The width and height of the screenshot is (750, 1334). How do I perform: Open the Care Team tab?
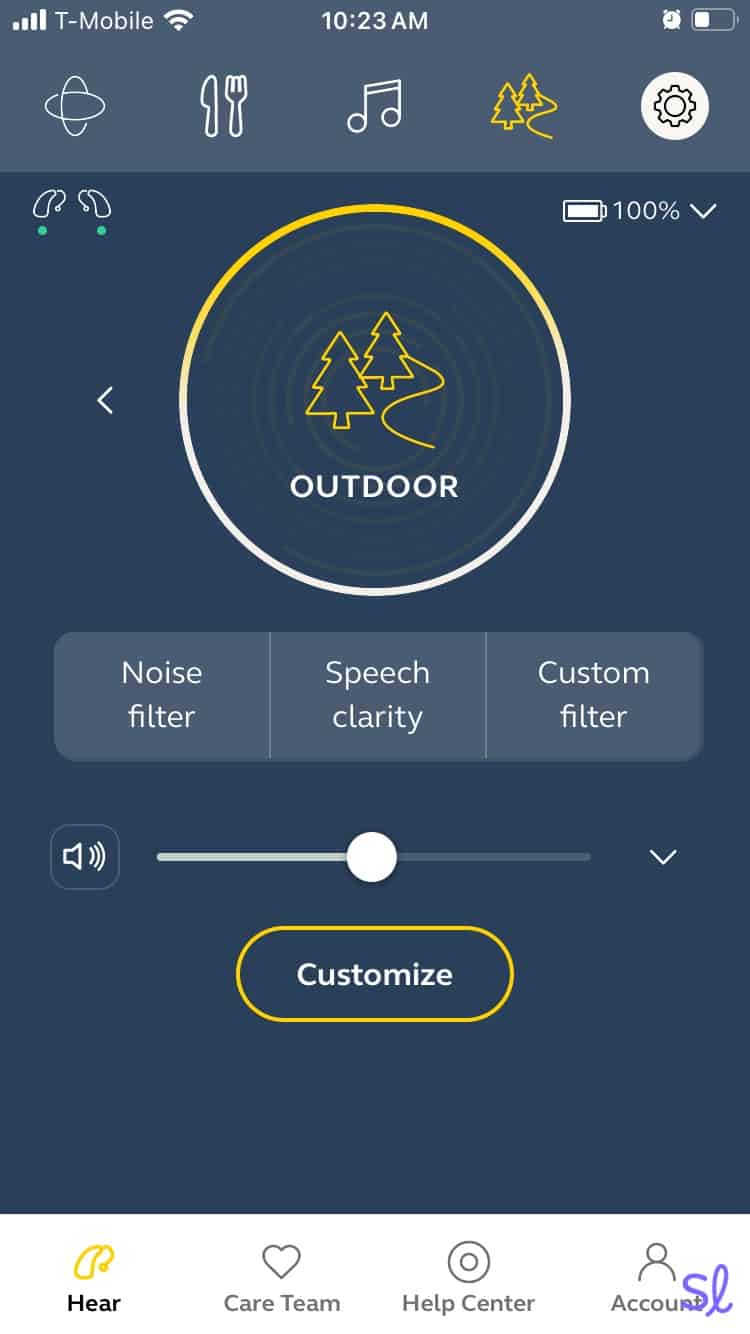click(x=281, y=1277)
